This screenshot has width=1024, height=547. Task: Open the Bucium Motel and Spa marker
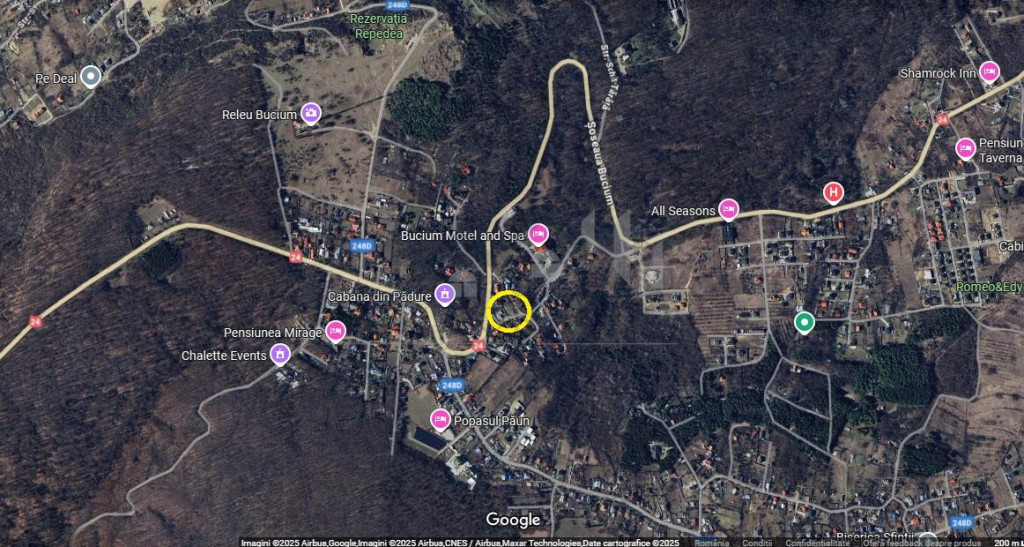(538, 235)
